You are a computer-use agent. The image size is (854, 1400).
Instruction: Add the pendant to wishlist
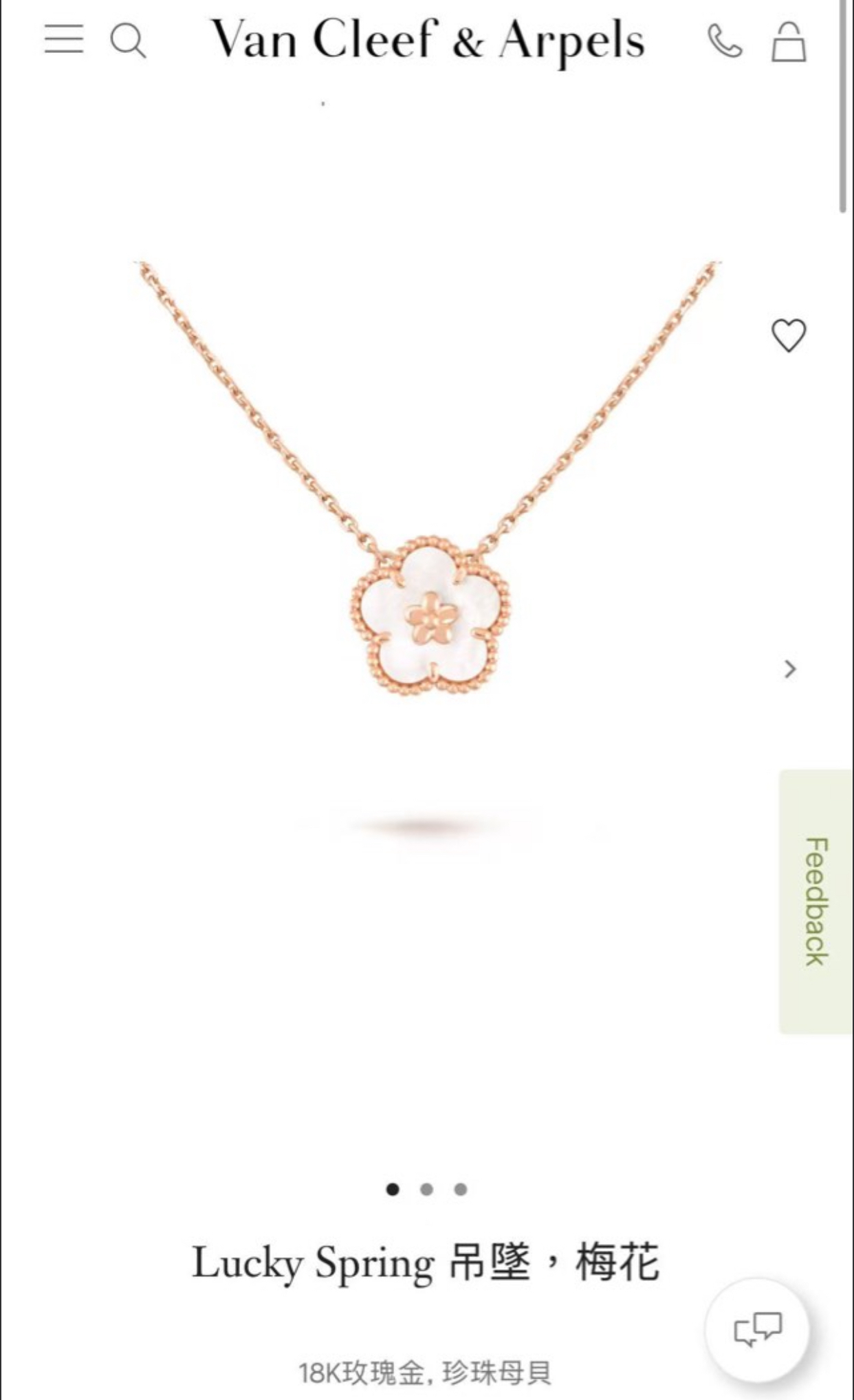pos(788,336)
